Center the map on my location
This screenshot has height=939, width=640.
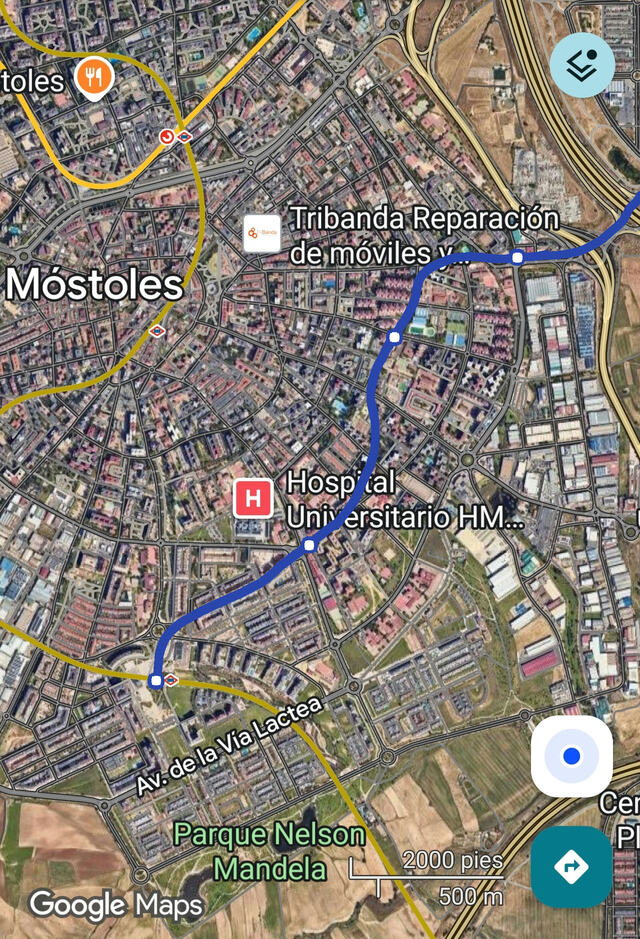[x=571, y=756]
